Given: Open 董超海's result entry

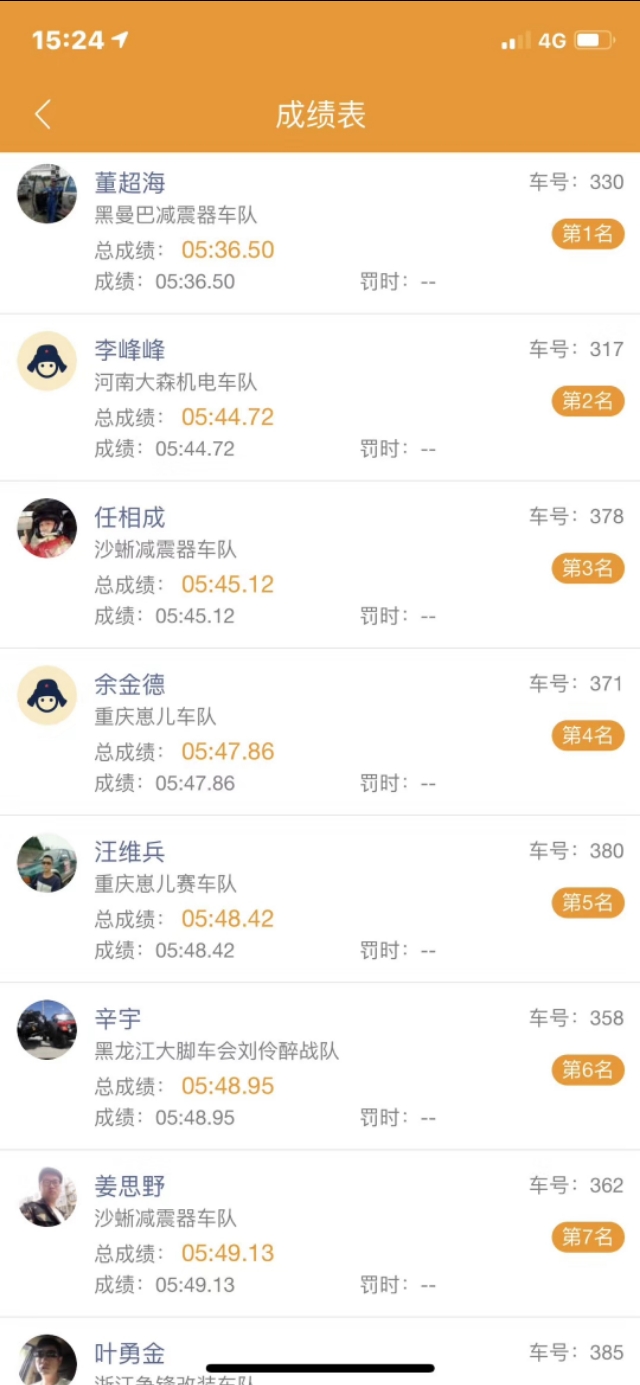Looking at the screenshot, I should pos(320,233).
